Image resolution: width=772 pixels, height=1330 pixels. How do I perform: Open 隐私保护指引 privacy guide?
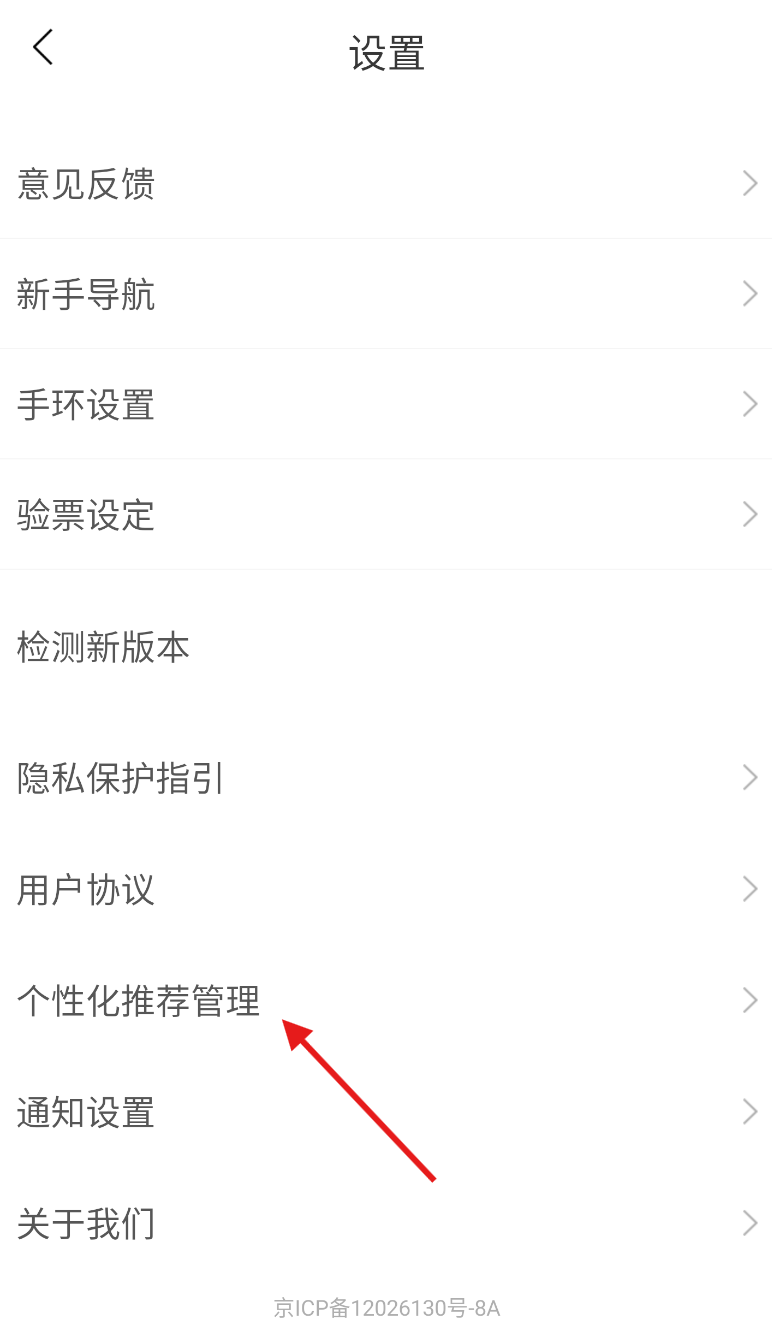(386, 778)
